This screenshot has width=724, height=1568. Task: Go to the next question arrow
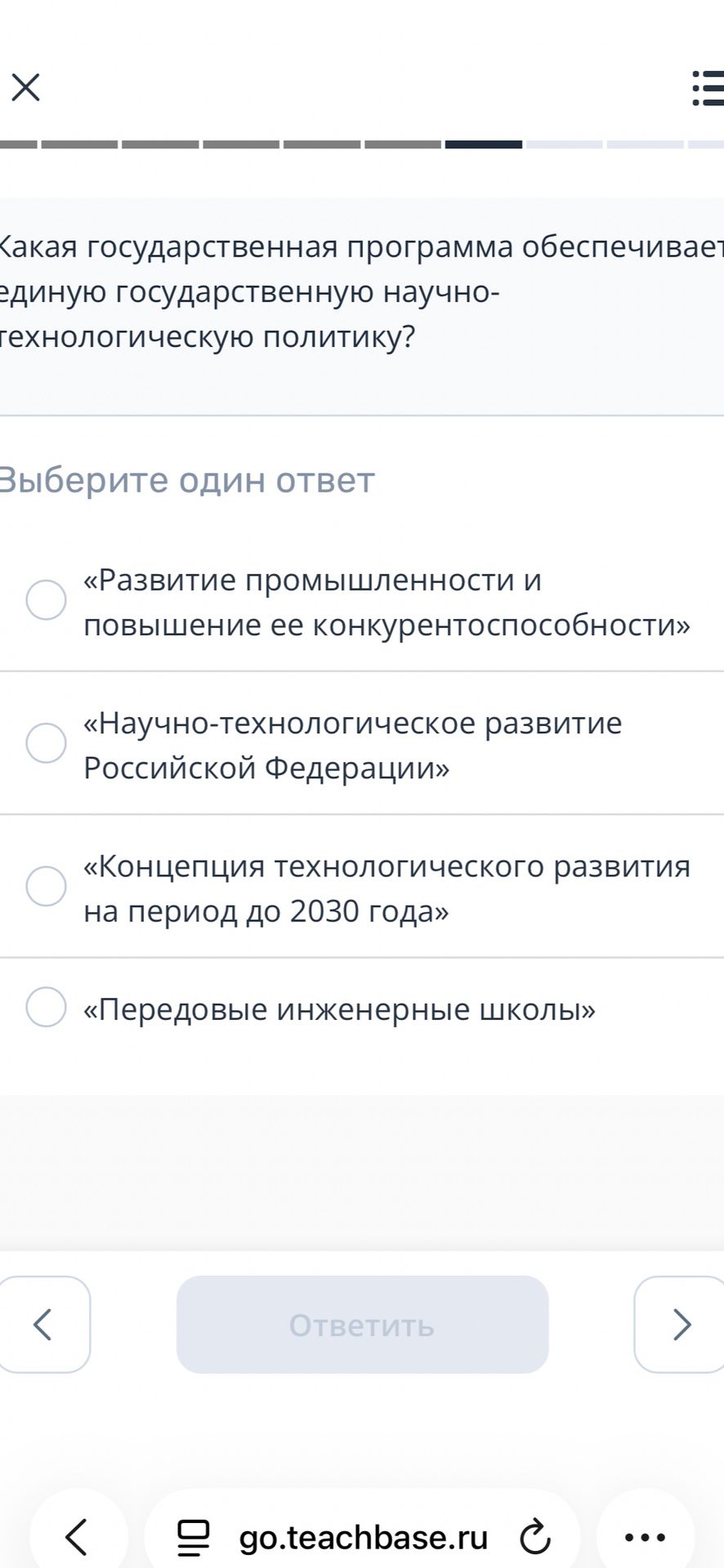(x=681, y=1325)
